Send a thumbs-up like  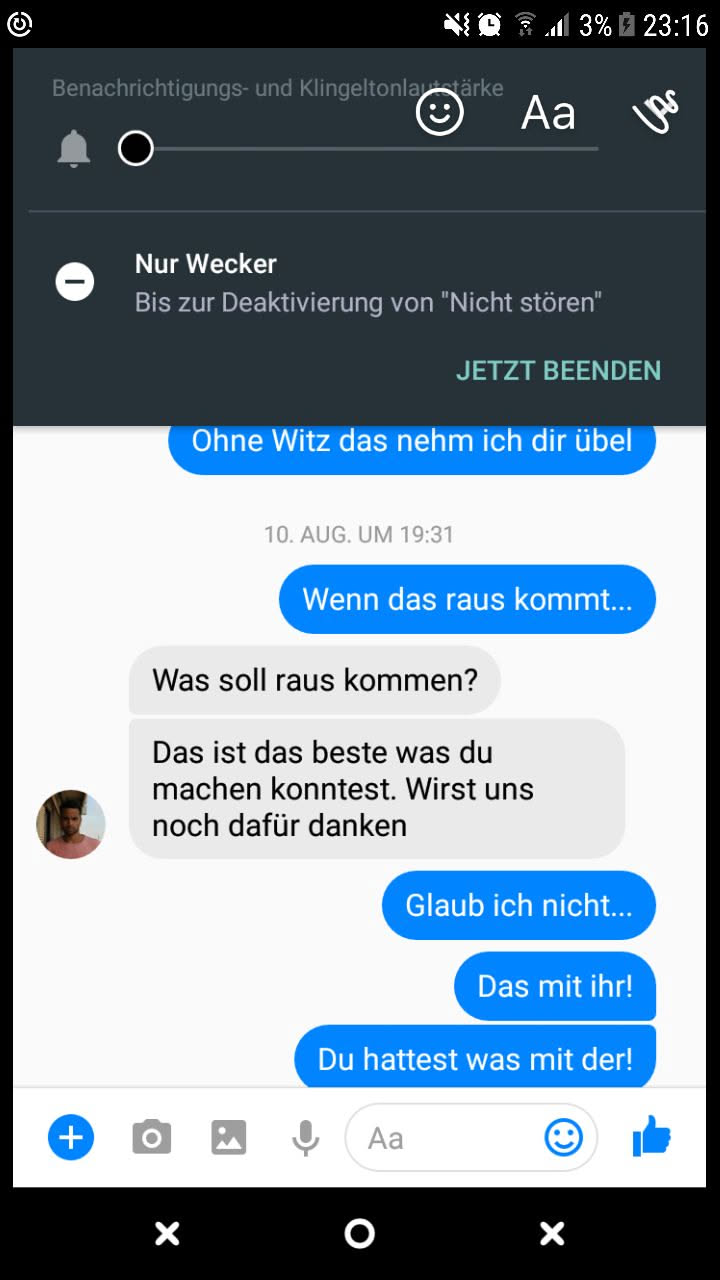click(x=651, y=1137)
